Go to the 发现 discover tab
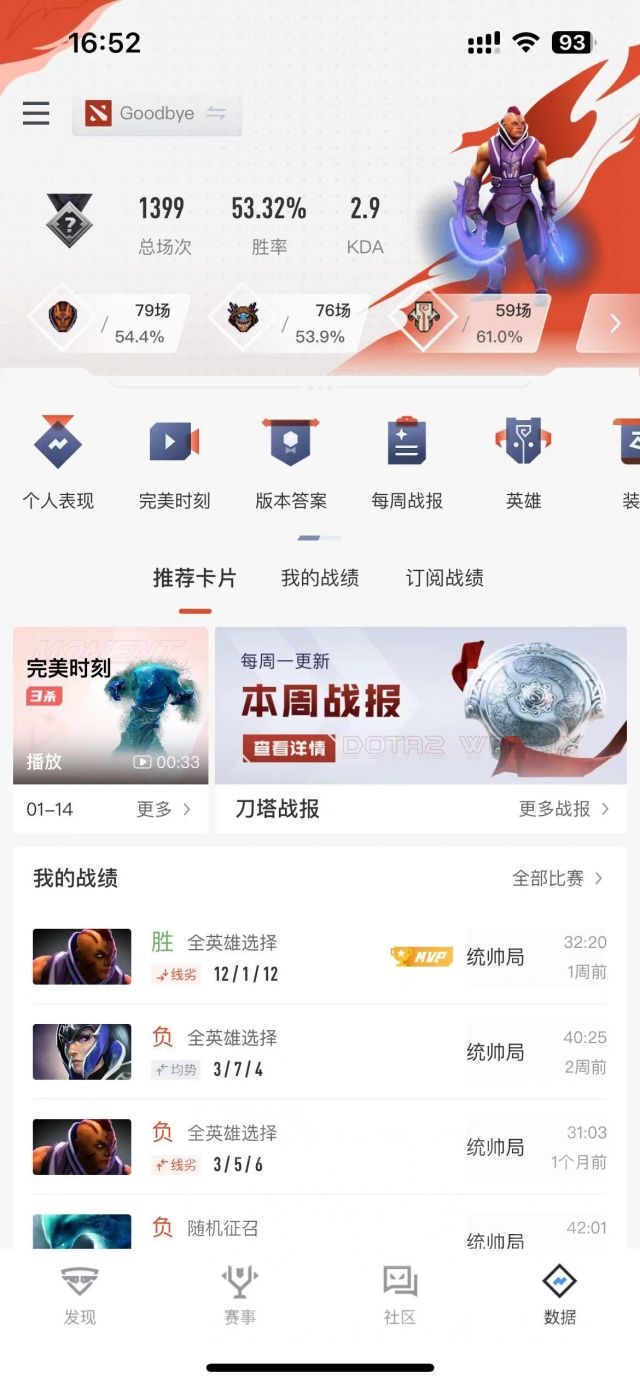Viewport: 640px width, 1385px height. point(80,1296)
